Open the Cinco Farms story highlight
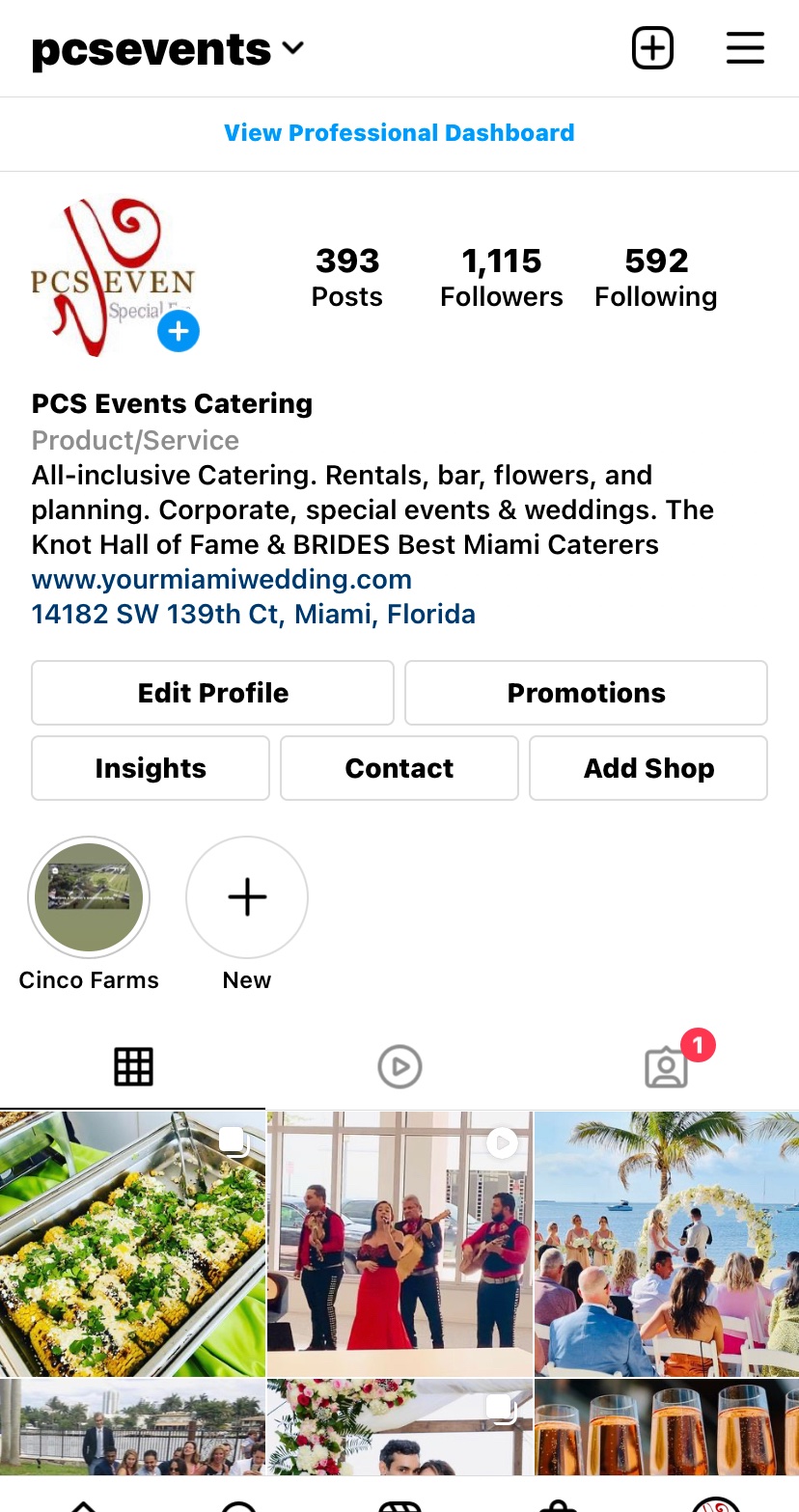The height and width of the screenshot is (1512, 799). pyautogui.click(x=89, y=897)
